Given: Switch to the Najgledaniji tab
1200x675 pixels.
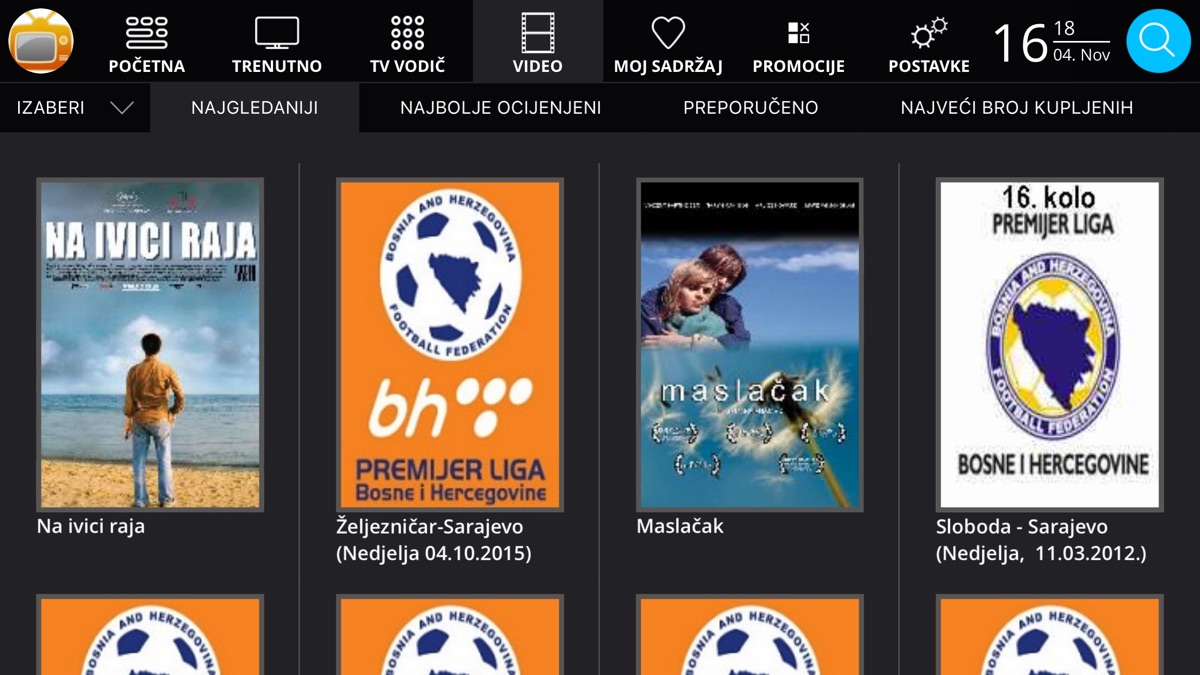Looking at the screenshot, I should click(254, 108).
